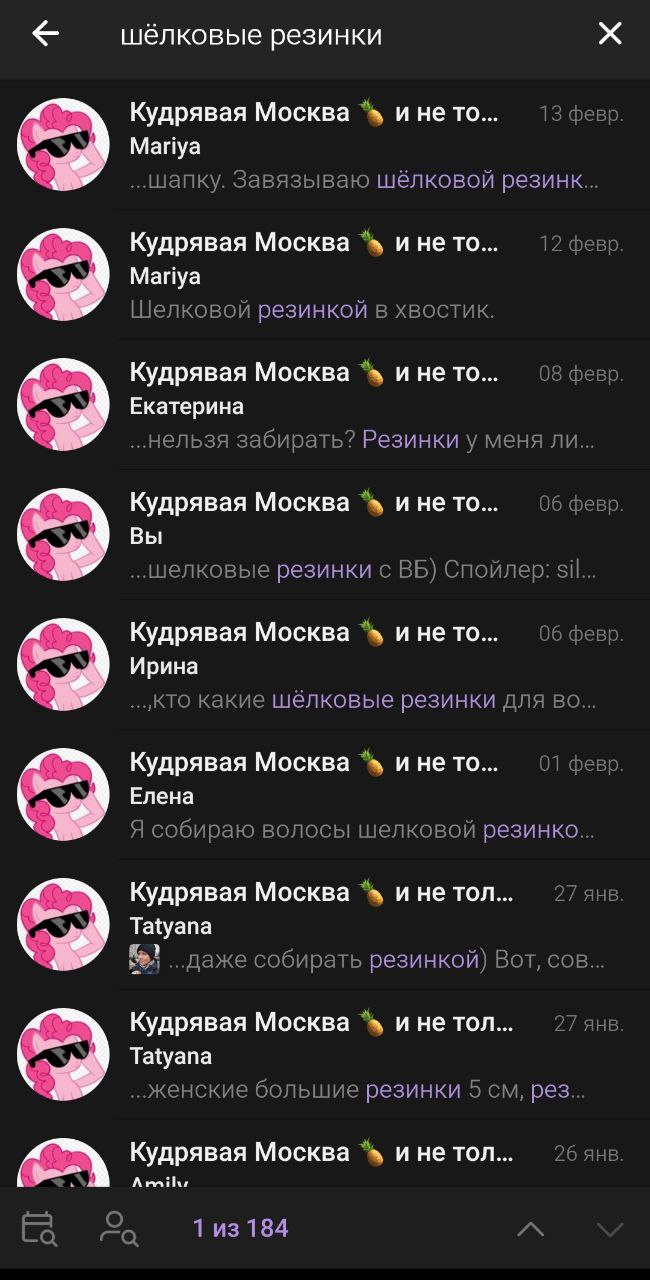Jump to next search result arrow
Viewport: 650px width, 1280px height.
tap(609, 1229)
